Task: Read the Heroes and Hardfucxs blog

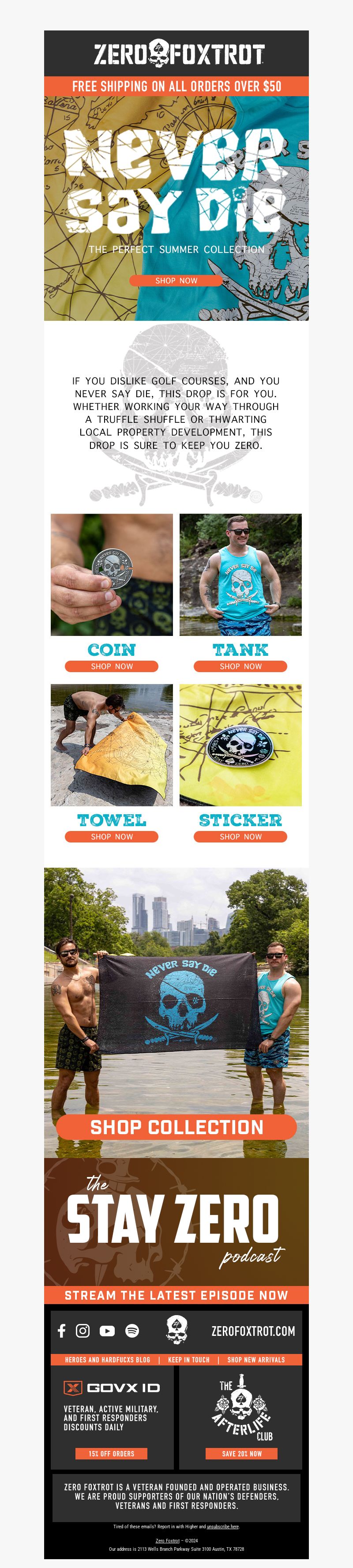Action: pos(107,1360)
